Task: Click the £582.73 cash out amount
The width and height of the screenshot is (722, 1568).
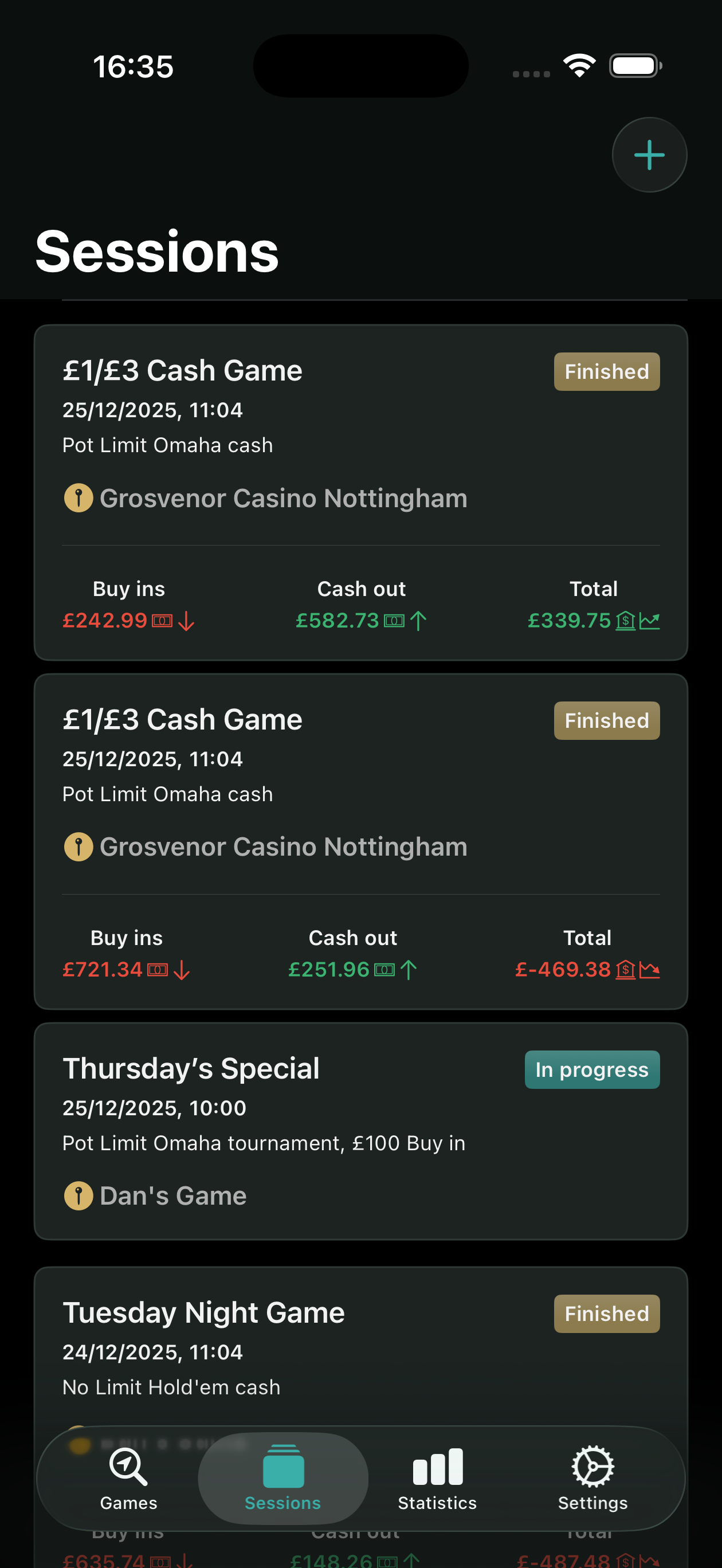Action: point(339,621)
